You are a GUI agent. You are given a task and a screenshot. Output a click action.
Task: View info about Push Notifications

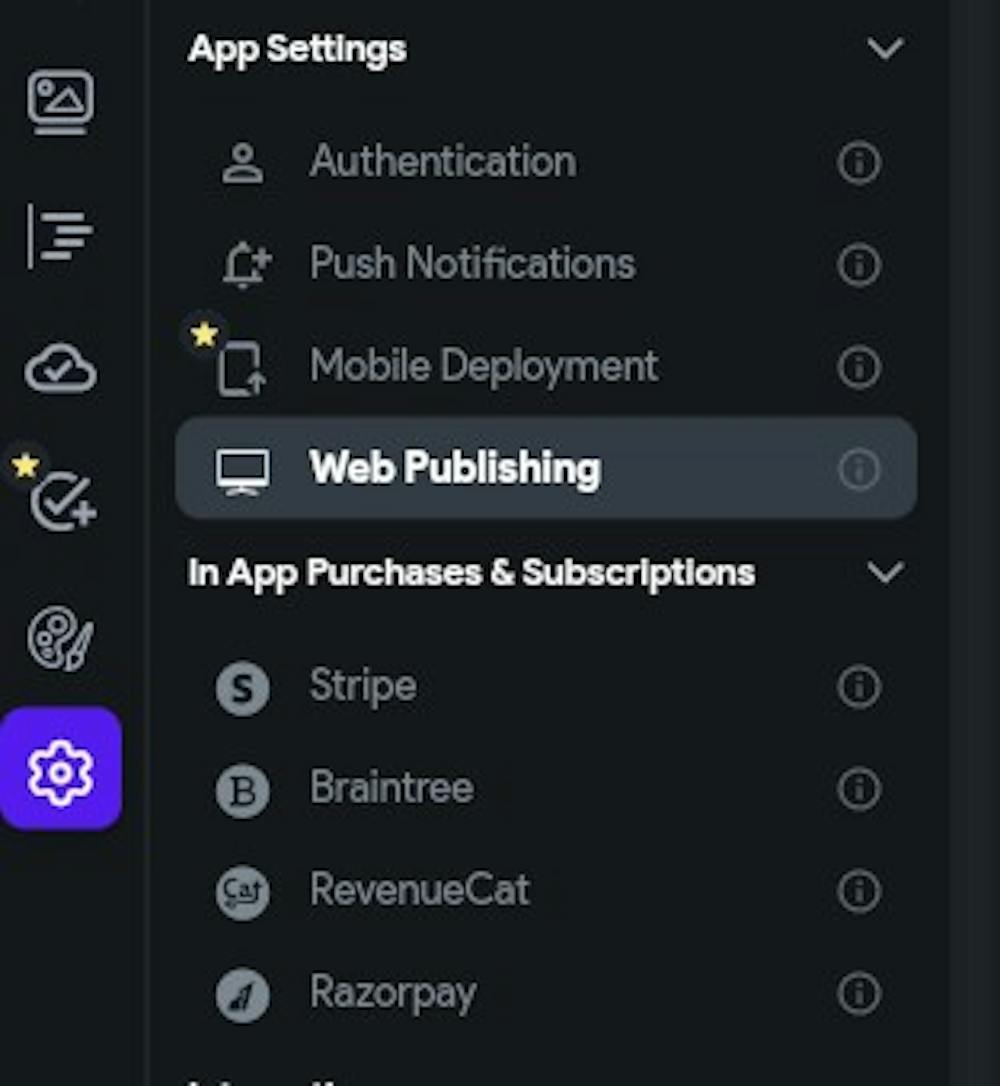[x=858, y=265]
